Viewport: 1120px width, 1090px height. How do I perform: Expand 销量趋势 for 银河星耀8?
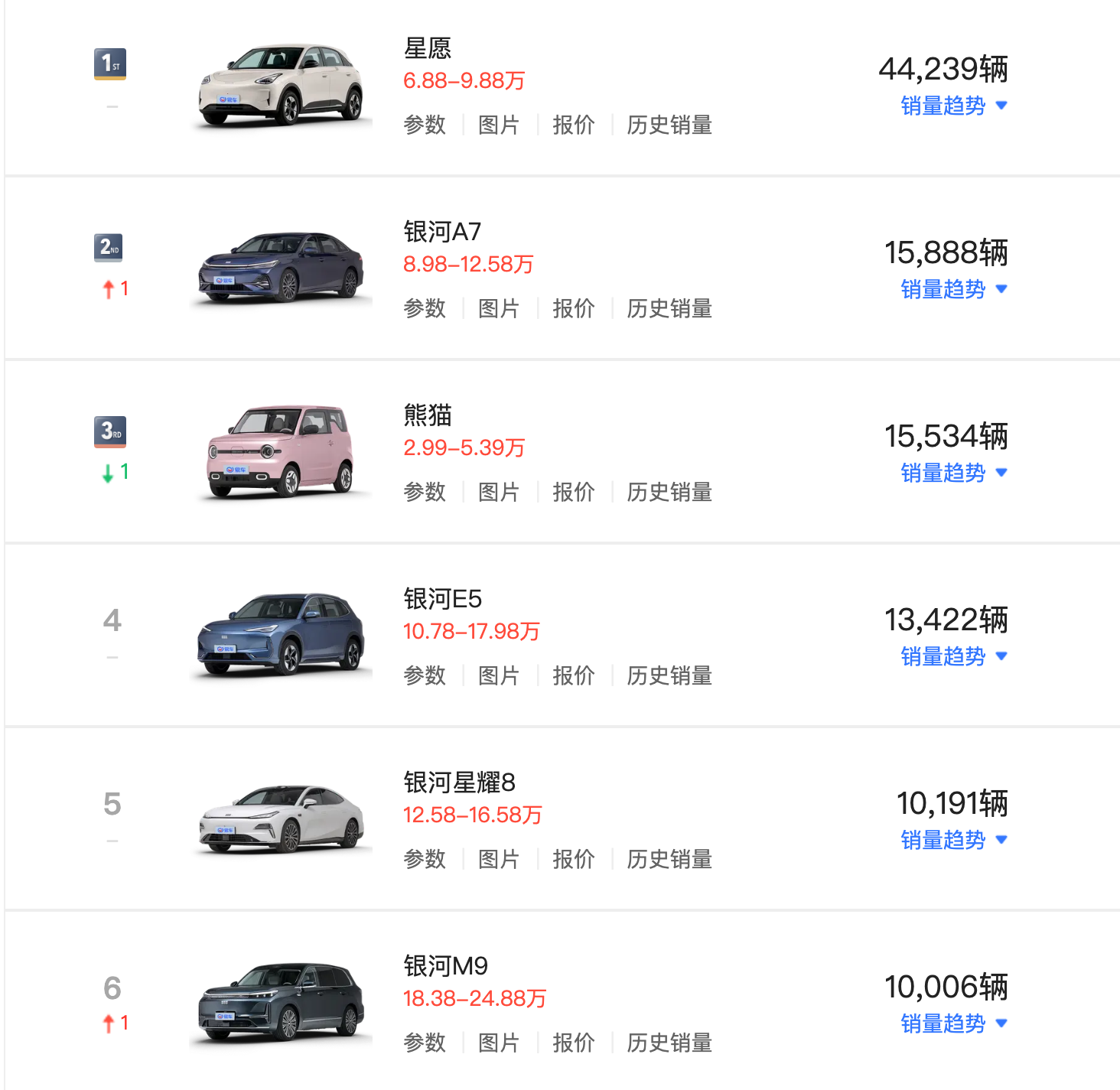[x=952, y=840]
